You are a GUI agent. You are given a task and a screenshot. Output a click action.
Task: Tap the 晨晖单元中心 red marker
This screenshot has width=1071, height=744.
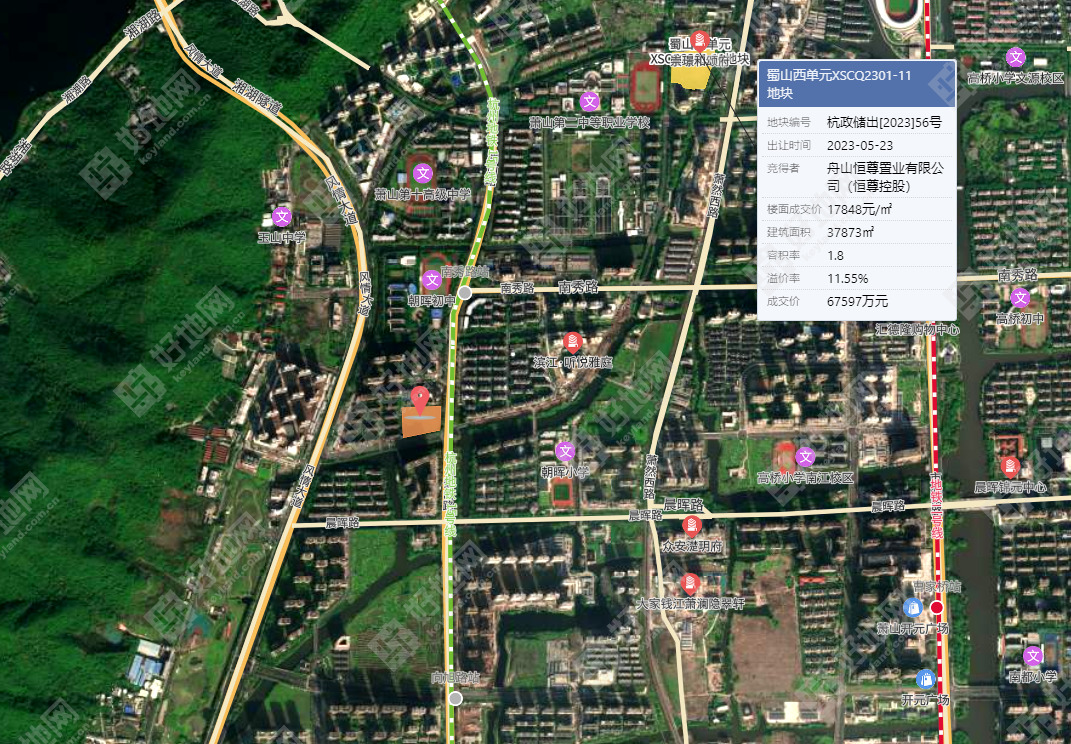tap(1010, 466)
